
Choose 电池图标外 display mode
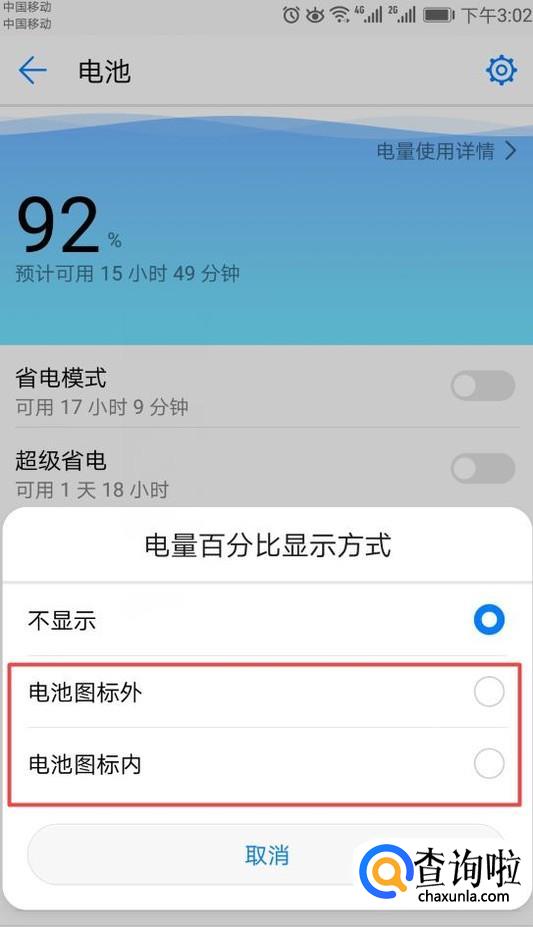(x=266, y=692)
